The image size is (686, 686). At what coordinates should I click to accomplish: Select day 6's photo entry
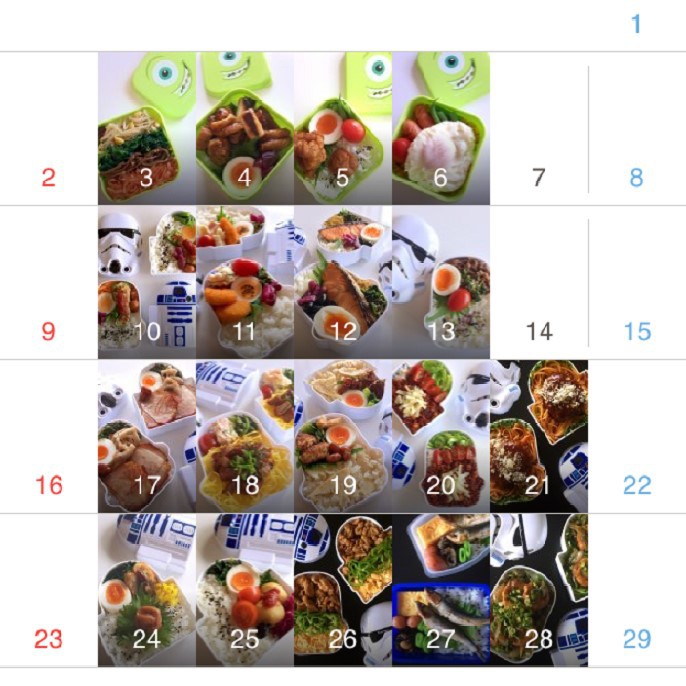coord(441,128)
